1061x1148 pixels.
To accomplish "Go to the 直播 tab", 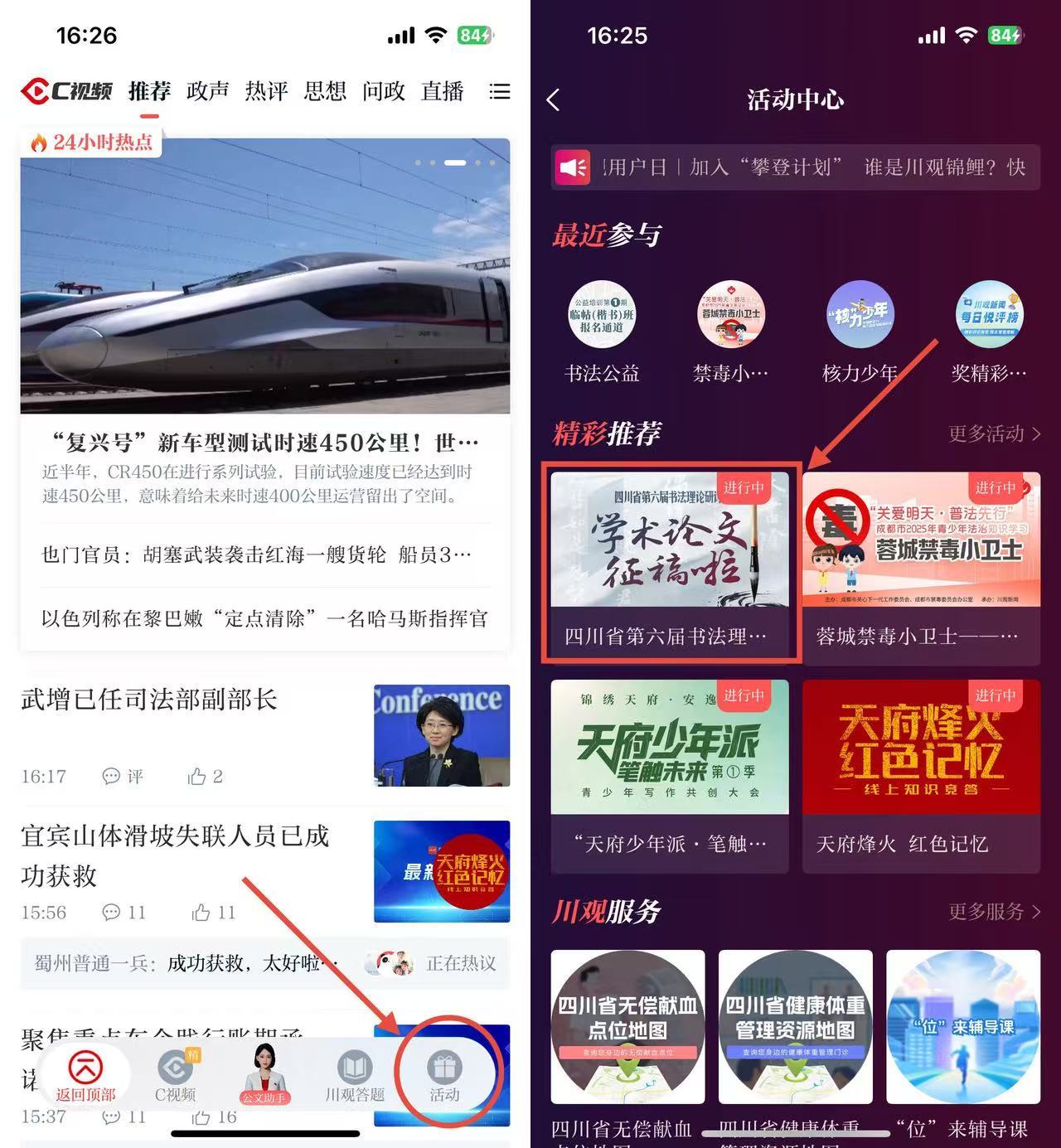I will click(x=442, y=91).
